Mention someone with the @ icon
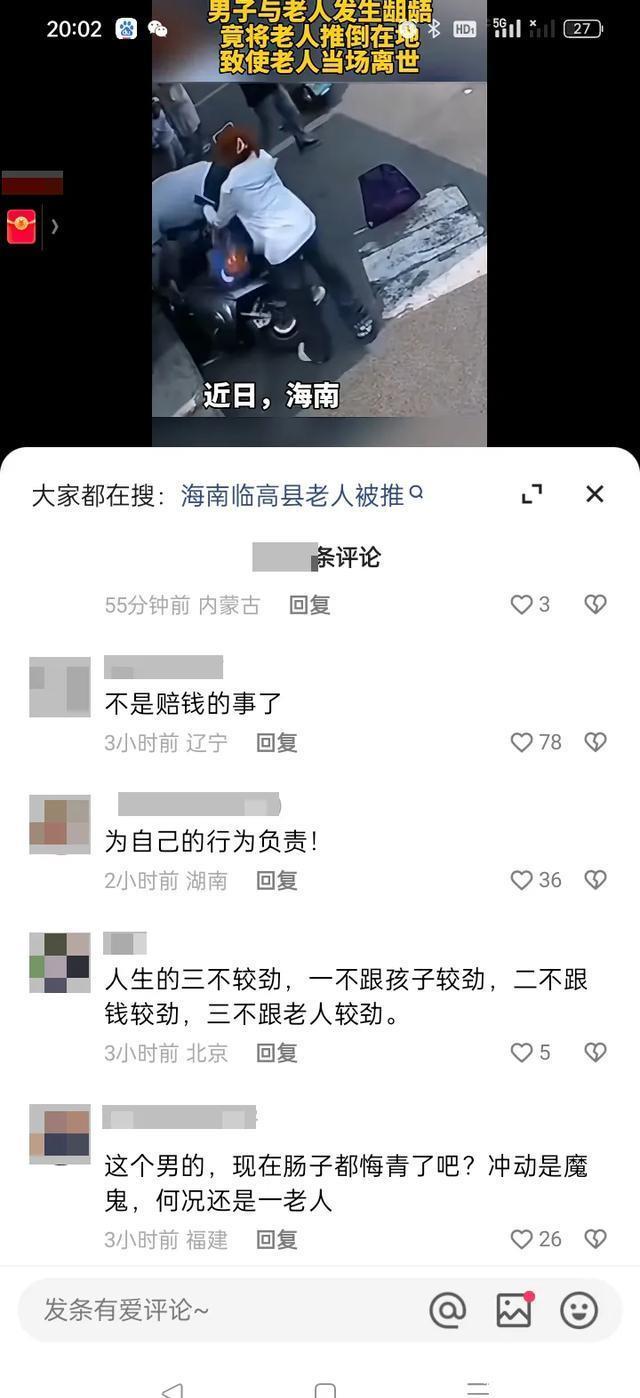640x1398 pixels. pos(447,1310)
